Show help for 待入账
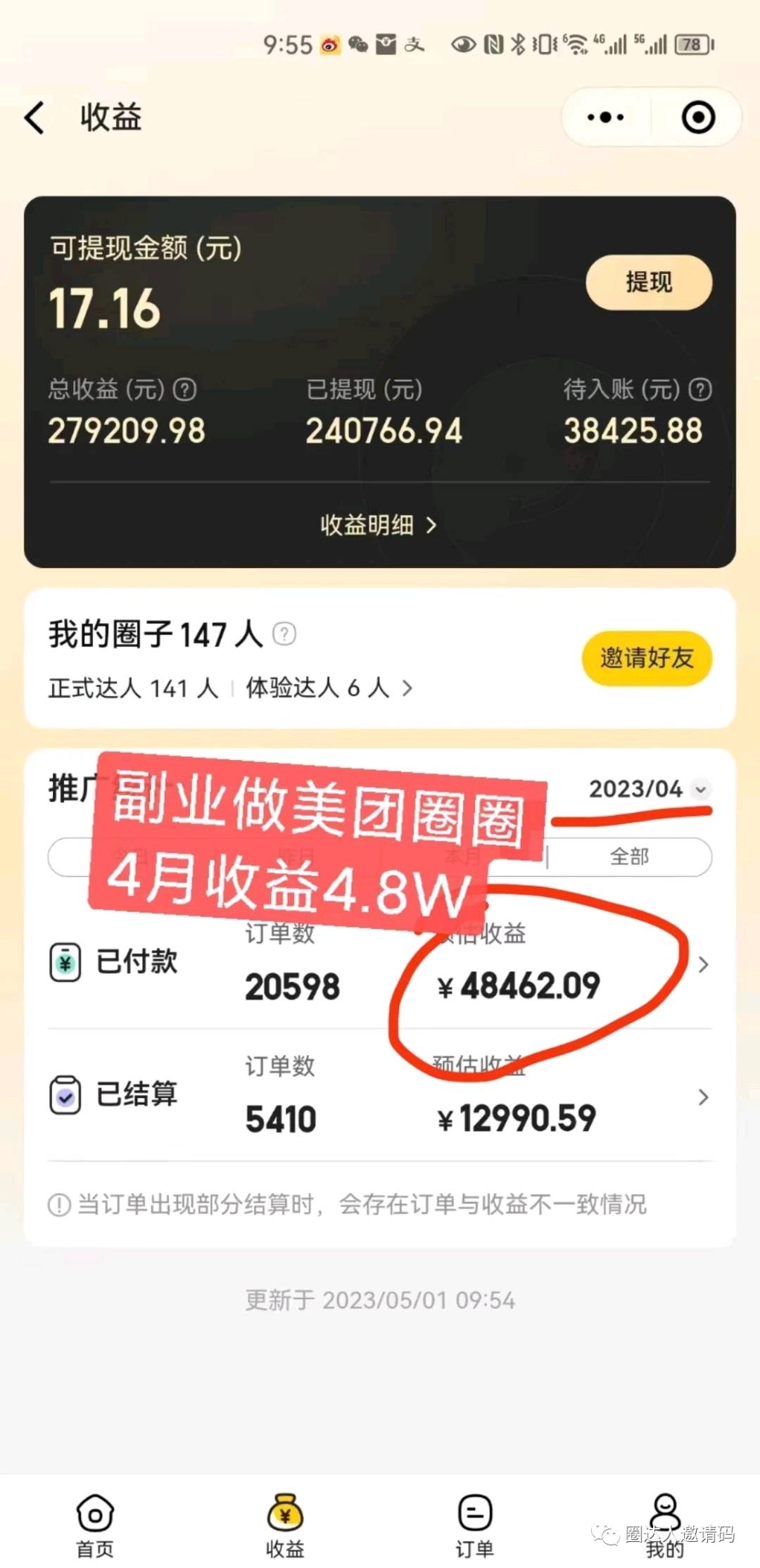760x1568 pixels. click(700, 389)
